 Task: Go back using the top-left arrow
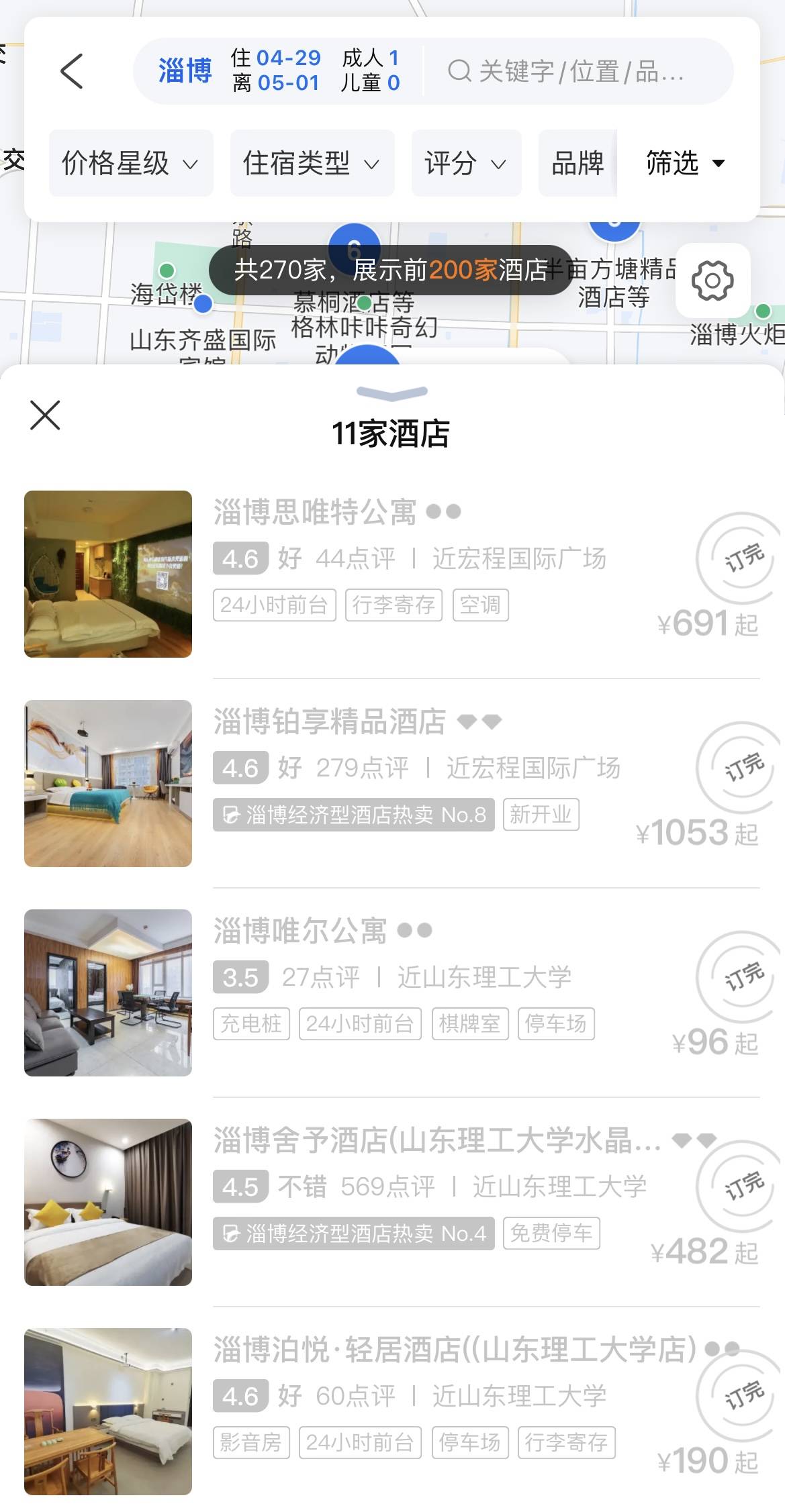71,71
